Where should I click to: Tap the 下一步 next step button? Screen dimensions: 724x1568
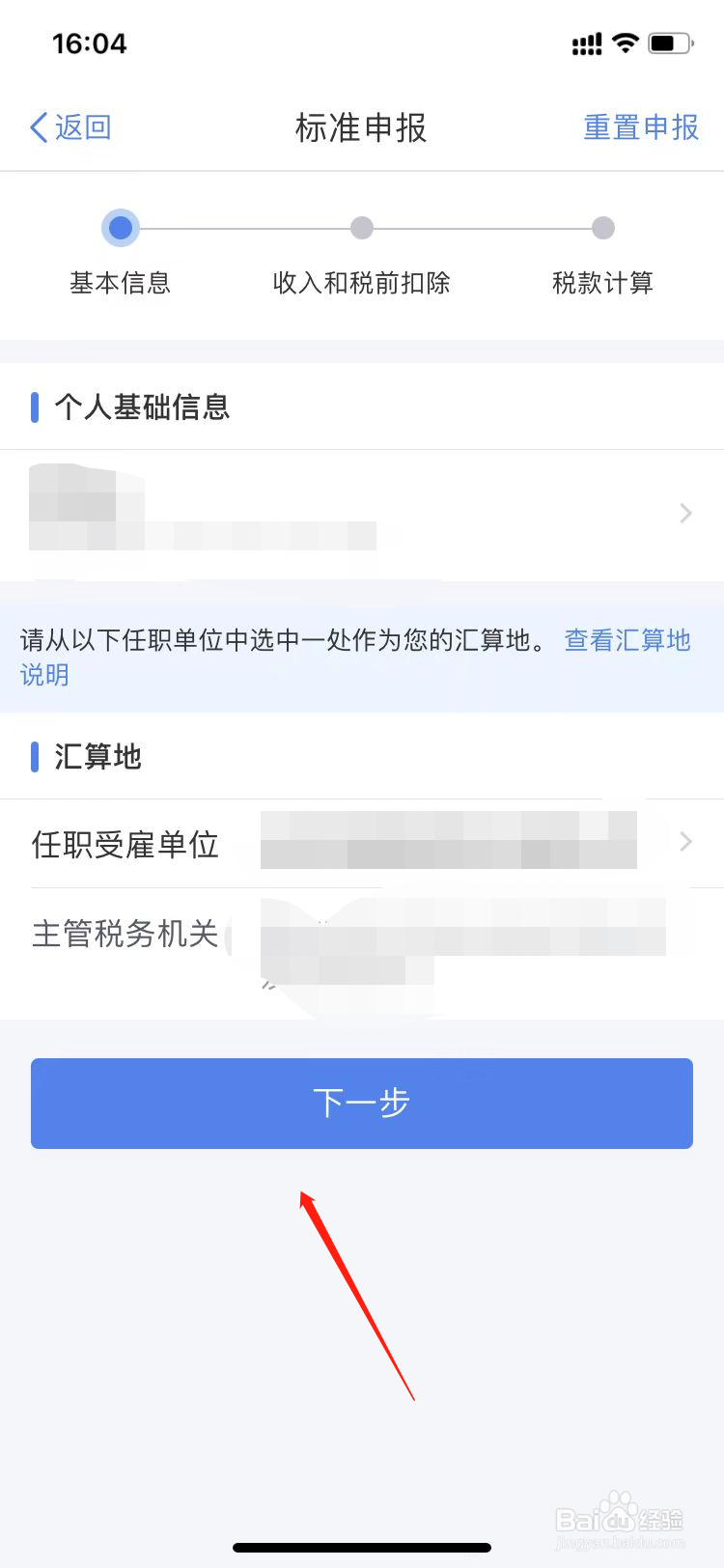[x=361, y=1103]
